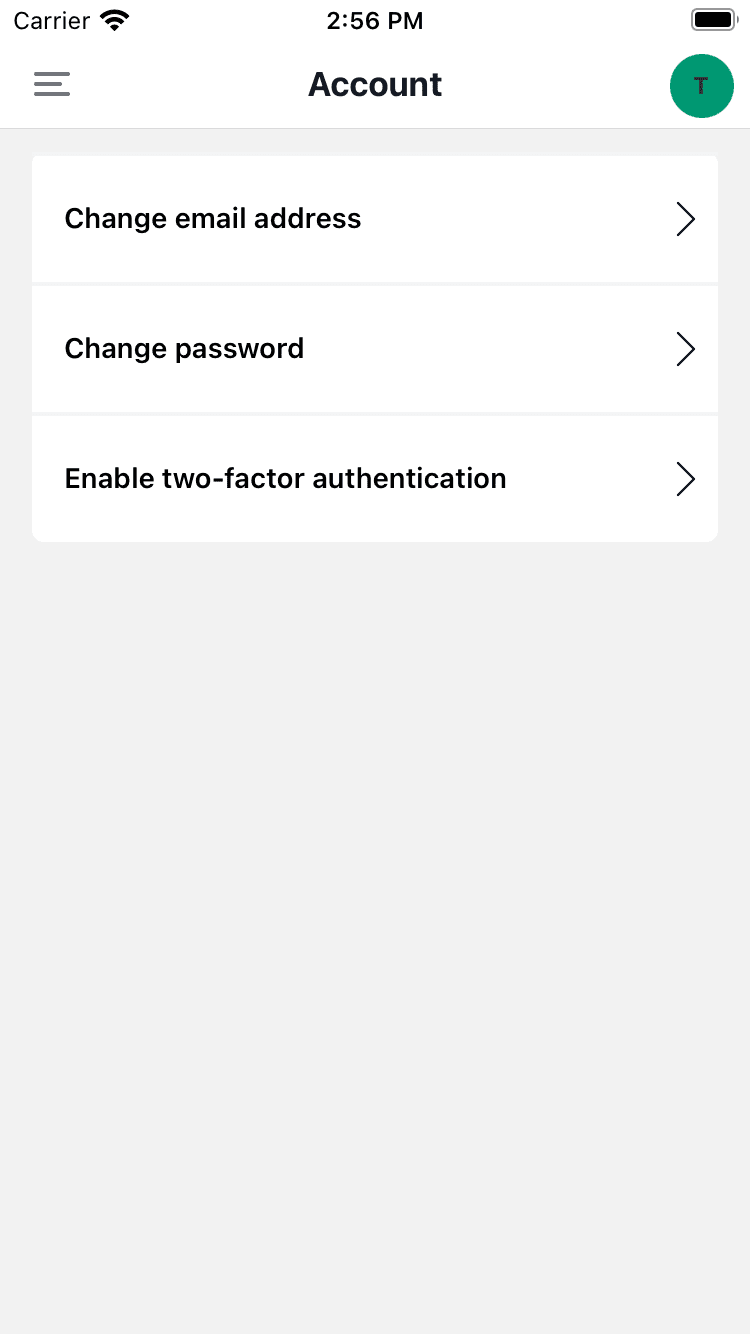The height and width of the screenshot is (1334, 750).
Task: Open the sidebar menu from the header
Action: (51, 84)
